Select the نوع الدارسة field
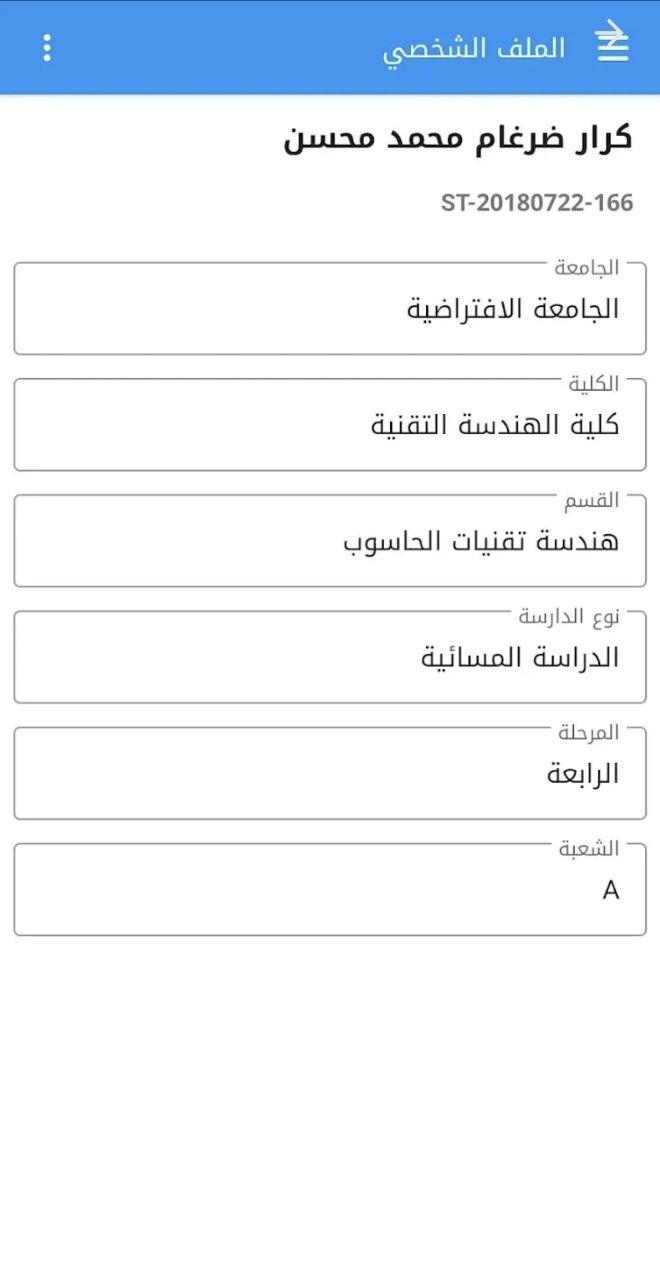Image resolution: width=660 pixels, height=1280 pixels. click(x=330, y=657)
